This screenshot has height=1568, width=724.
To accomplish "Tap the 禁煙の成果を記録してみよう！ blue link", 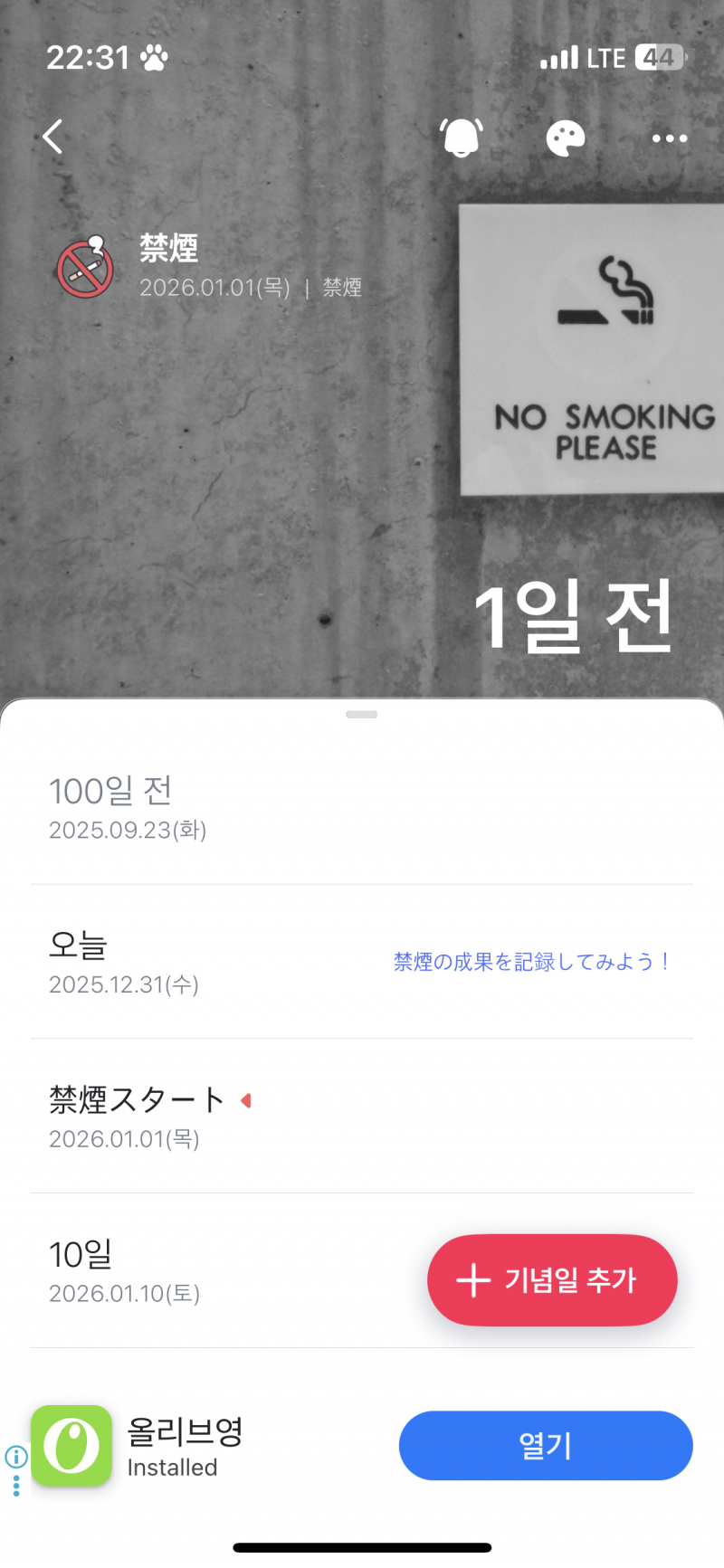I will point(532,962).
